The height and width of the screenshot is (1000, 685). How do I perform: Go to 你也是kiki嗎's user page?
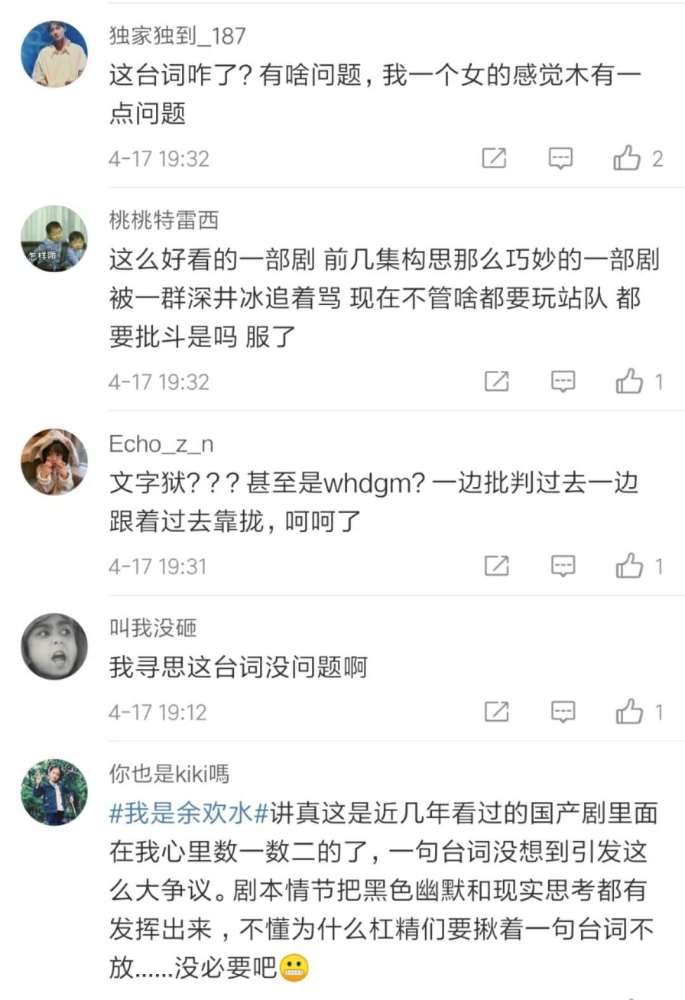[x=54, y=792]
